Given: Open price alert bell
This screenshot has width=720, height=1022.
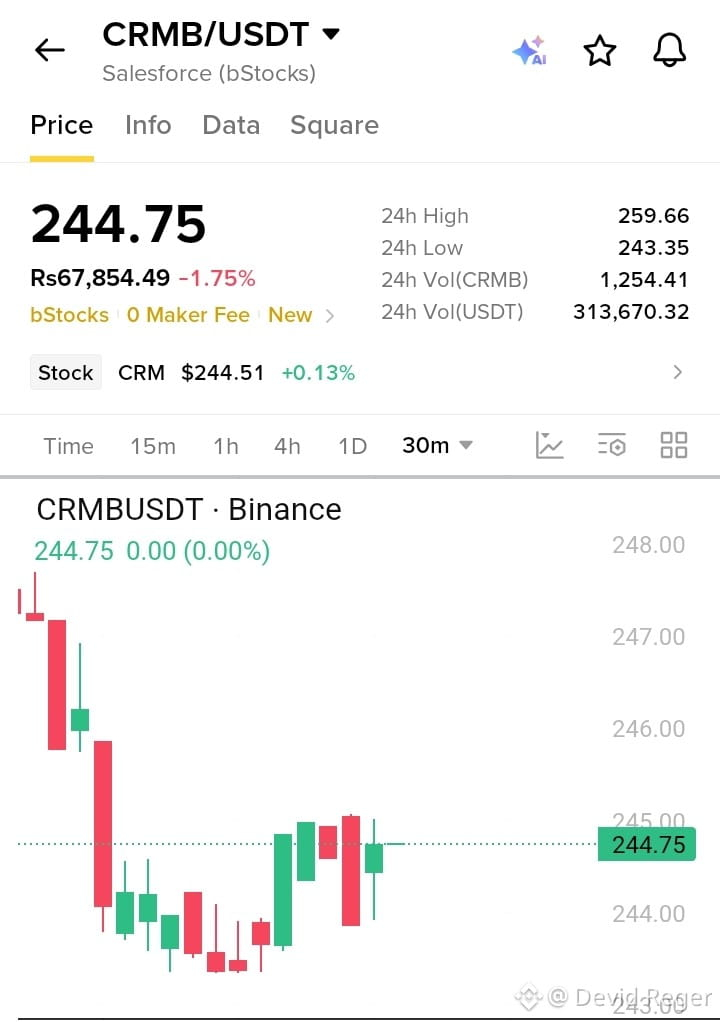Looking at the screenshot, I should pyautogui.click(x=669, y=50).
